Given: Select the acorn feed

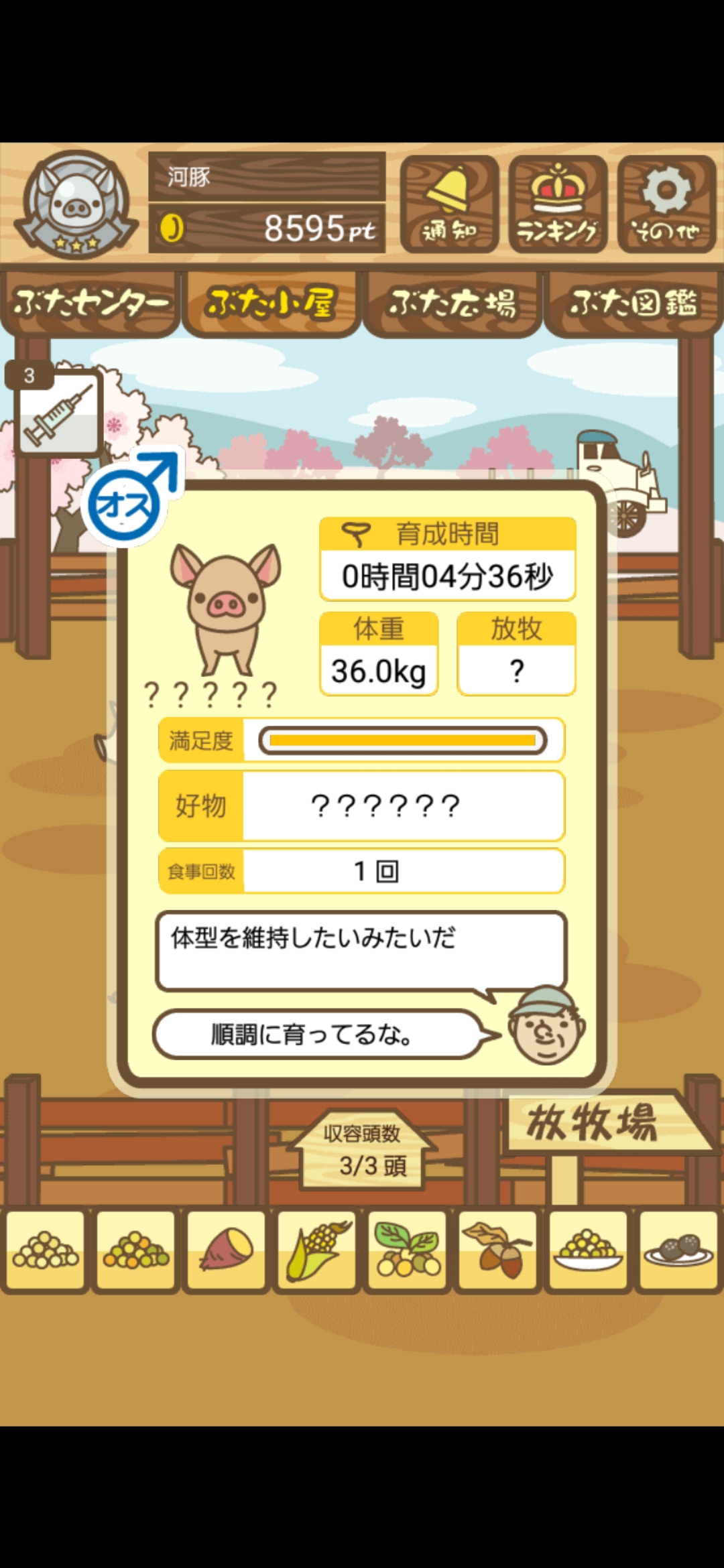Looking at the screenshot, I should pos(497,1250).
